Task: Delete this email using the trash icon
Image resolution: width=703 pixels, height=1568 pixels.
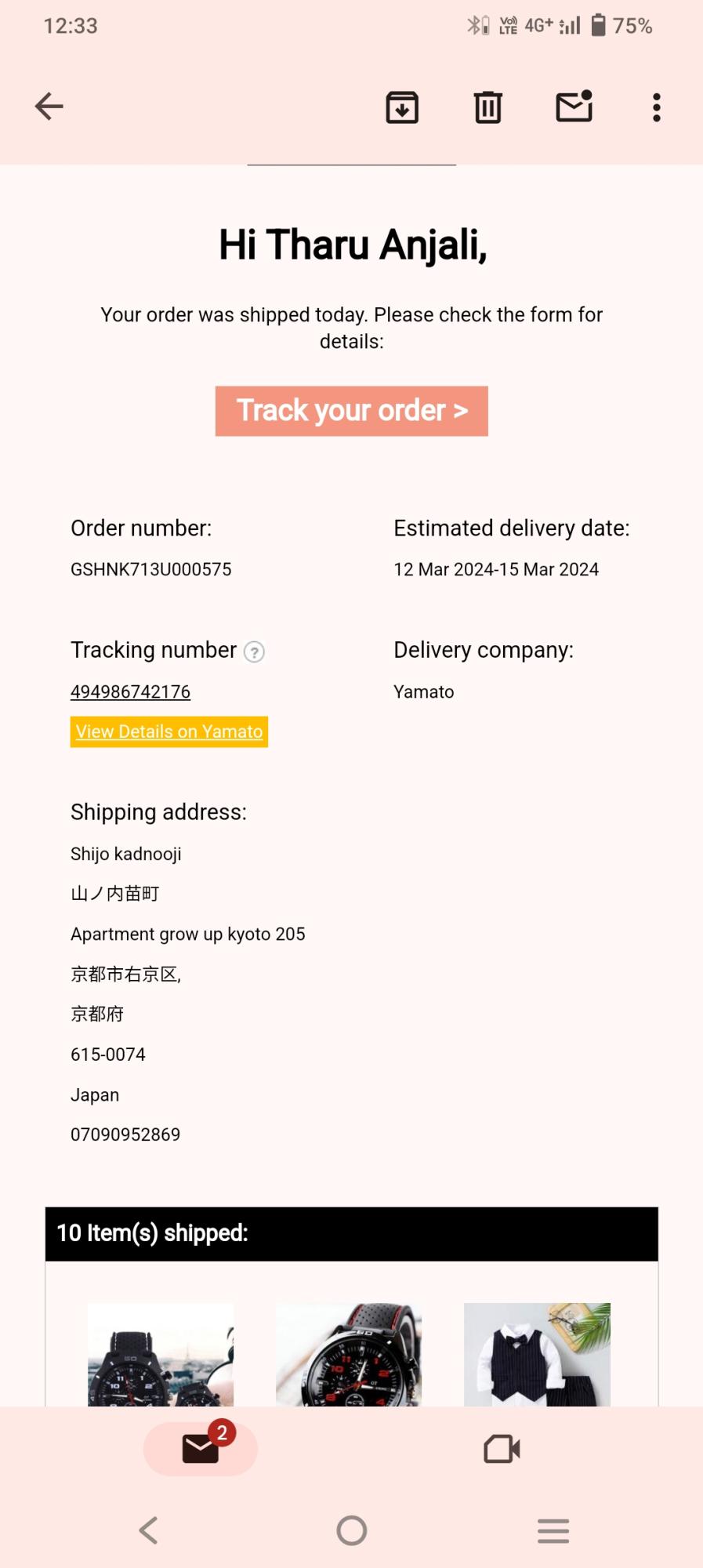Action: [487, 107]
